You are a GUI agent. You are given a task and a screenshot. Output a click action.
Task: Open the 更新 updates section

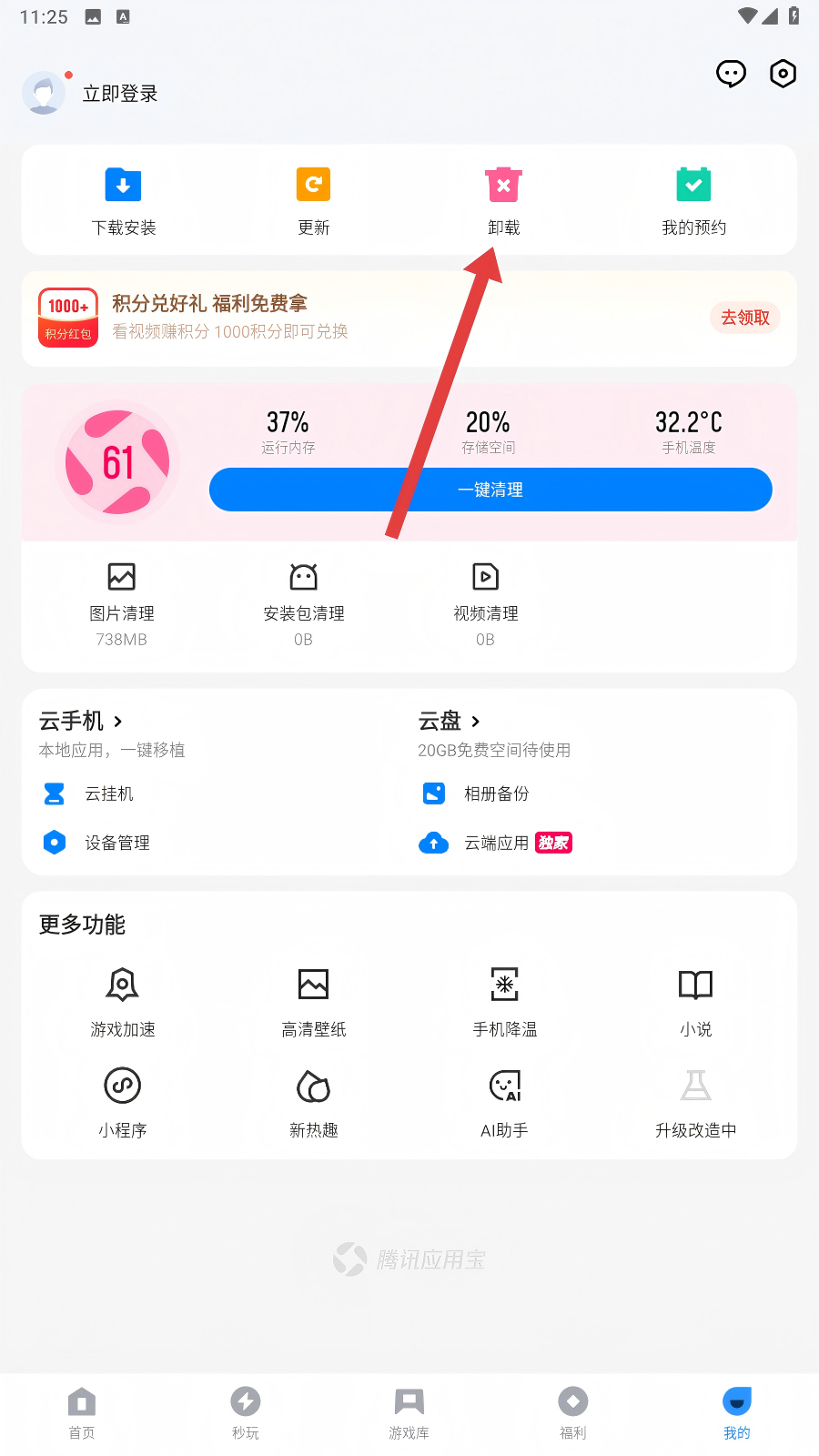click(x=313, y=201)
